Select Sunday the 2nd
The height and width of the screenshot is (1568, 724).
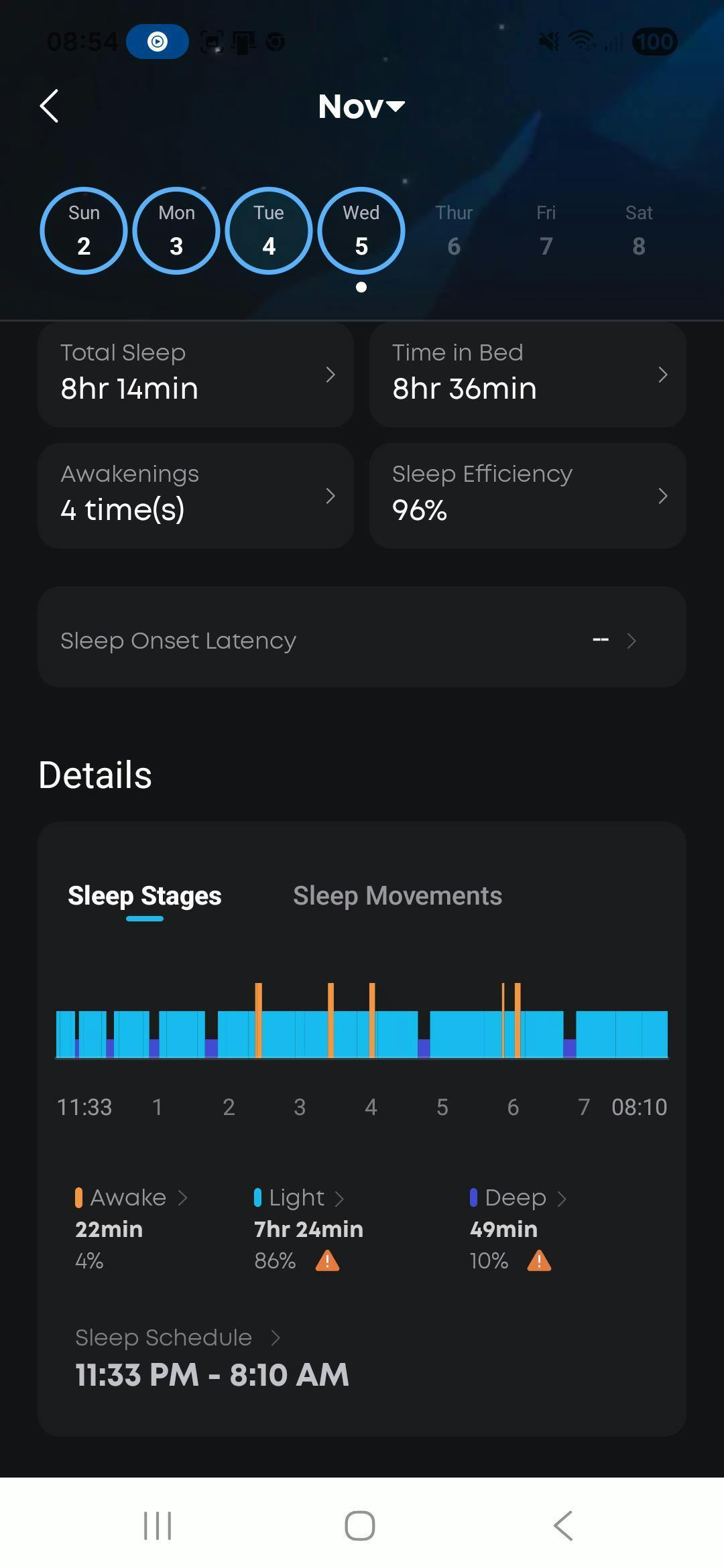click(84, 231)
